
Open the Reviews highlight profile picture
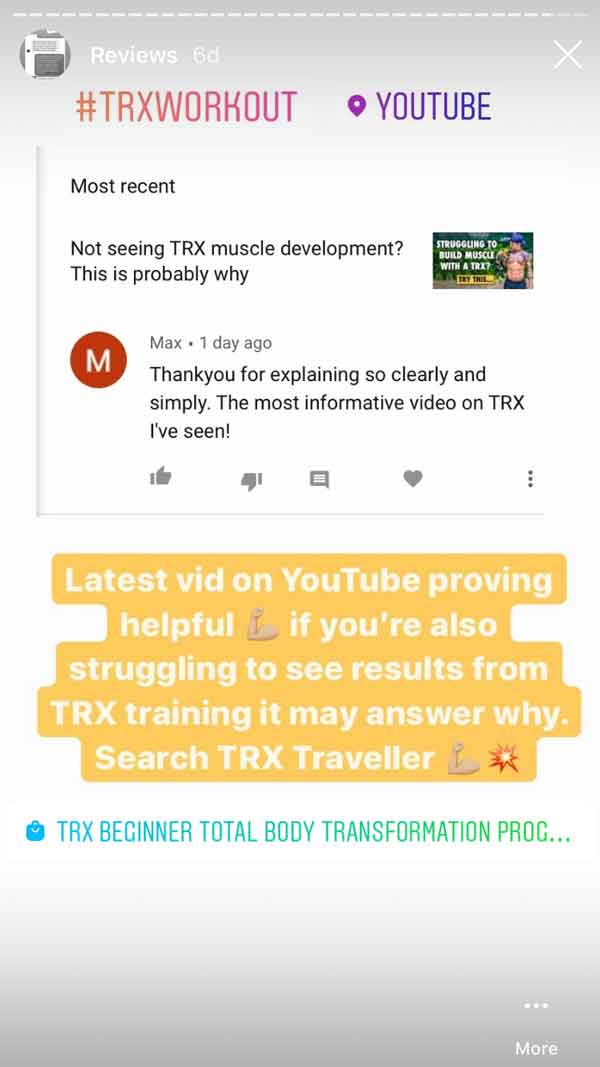point(45,55)
